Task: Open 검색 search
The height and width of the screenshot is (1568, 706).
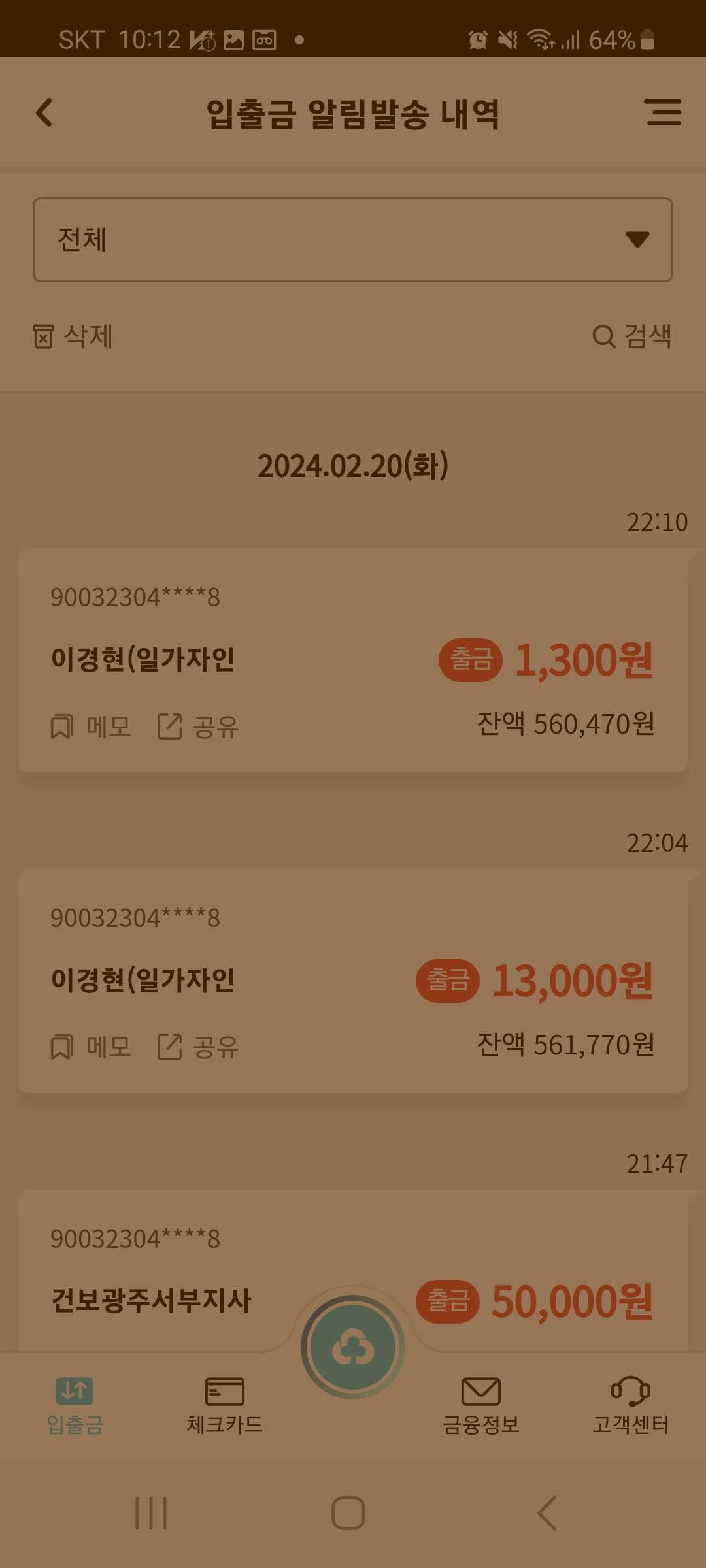Action: [632, 336]
